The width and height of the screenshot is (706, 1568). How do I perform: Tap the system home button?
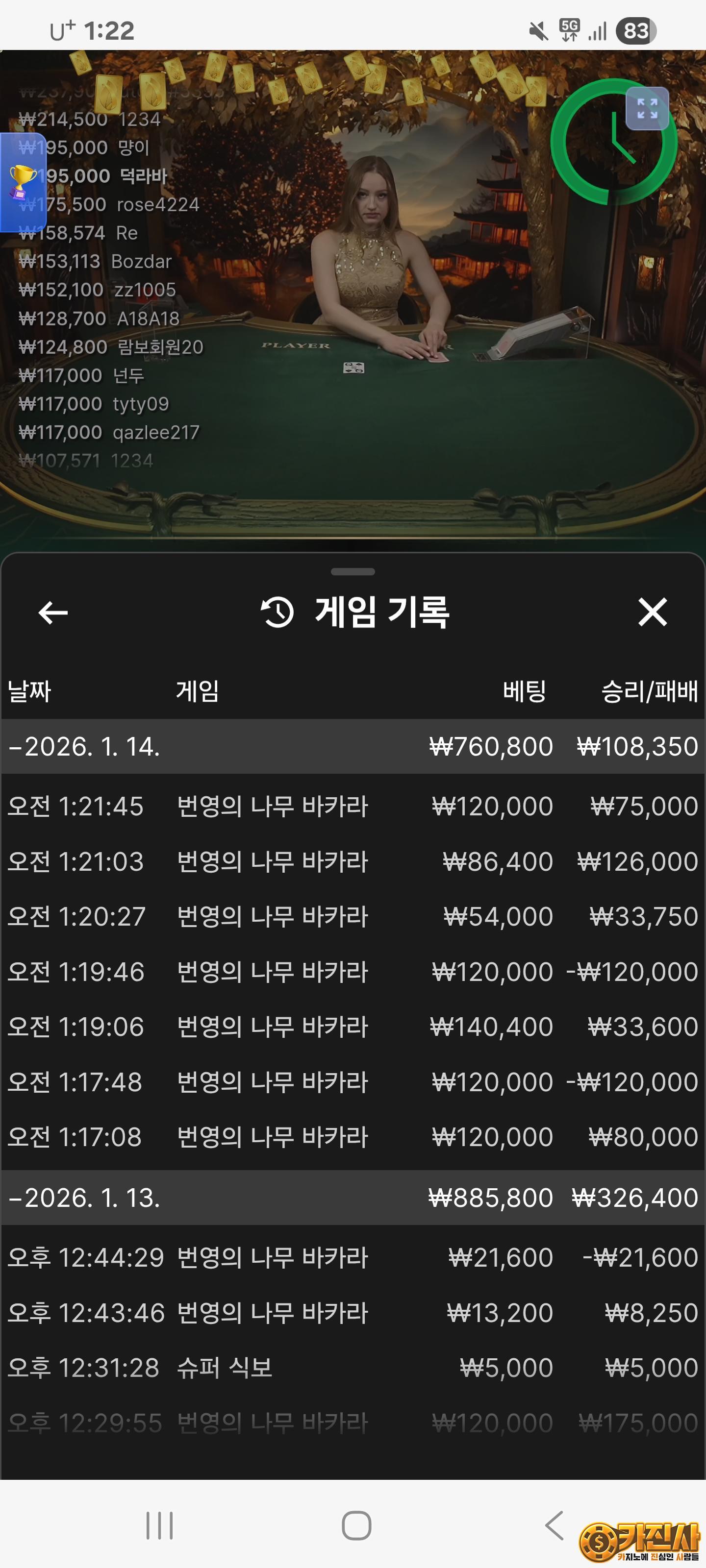356,1525
